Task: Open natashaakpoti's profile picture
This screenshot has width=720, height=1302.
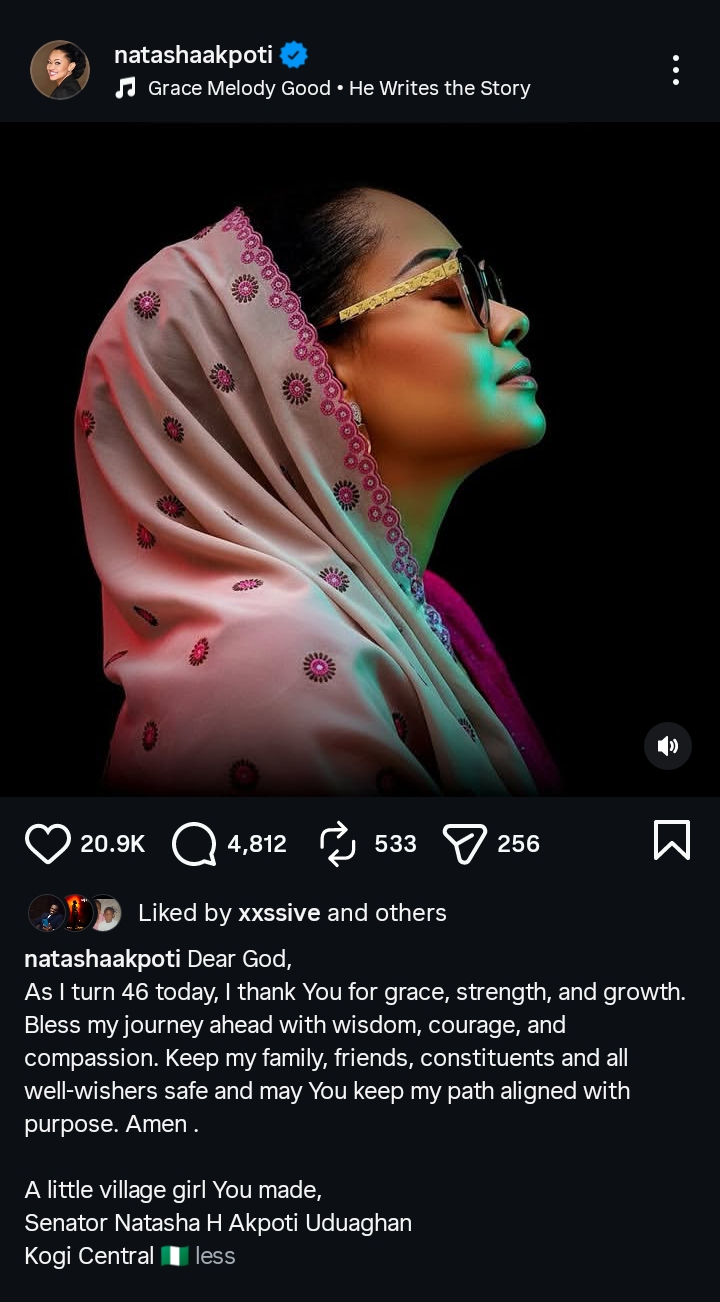Action: tap(60, 70)
